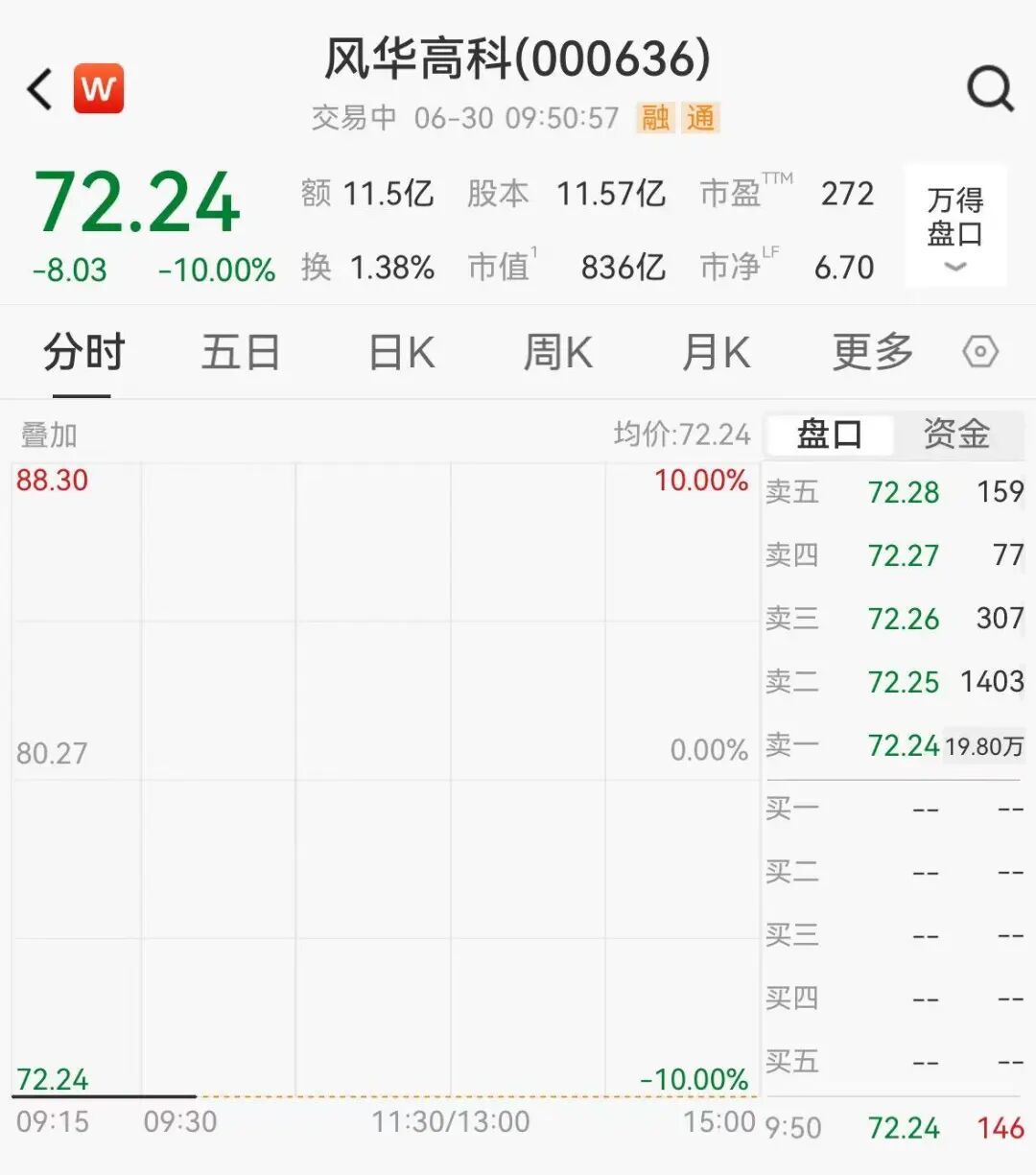
Task: Switch to the 五日 chart tab
Action: (x=241, y=352)
